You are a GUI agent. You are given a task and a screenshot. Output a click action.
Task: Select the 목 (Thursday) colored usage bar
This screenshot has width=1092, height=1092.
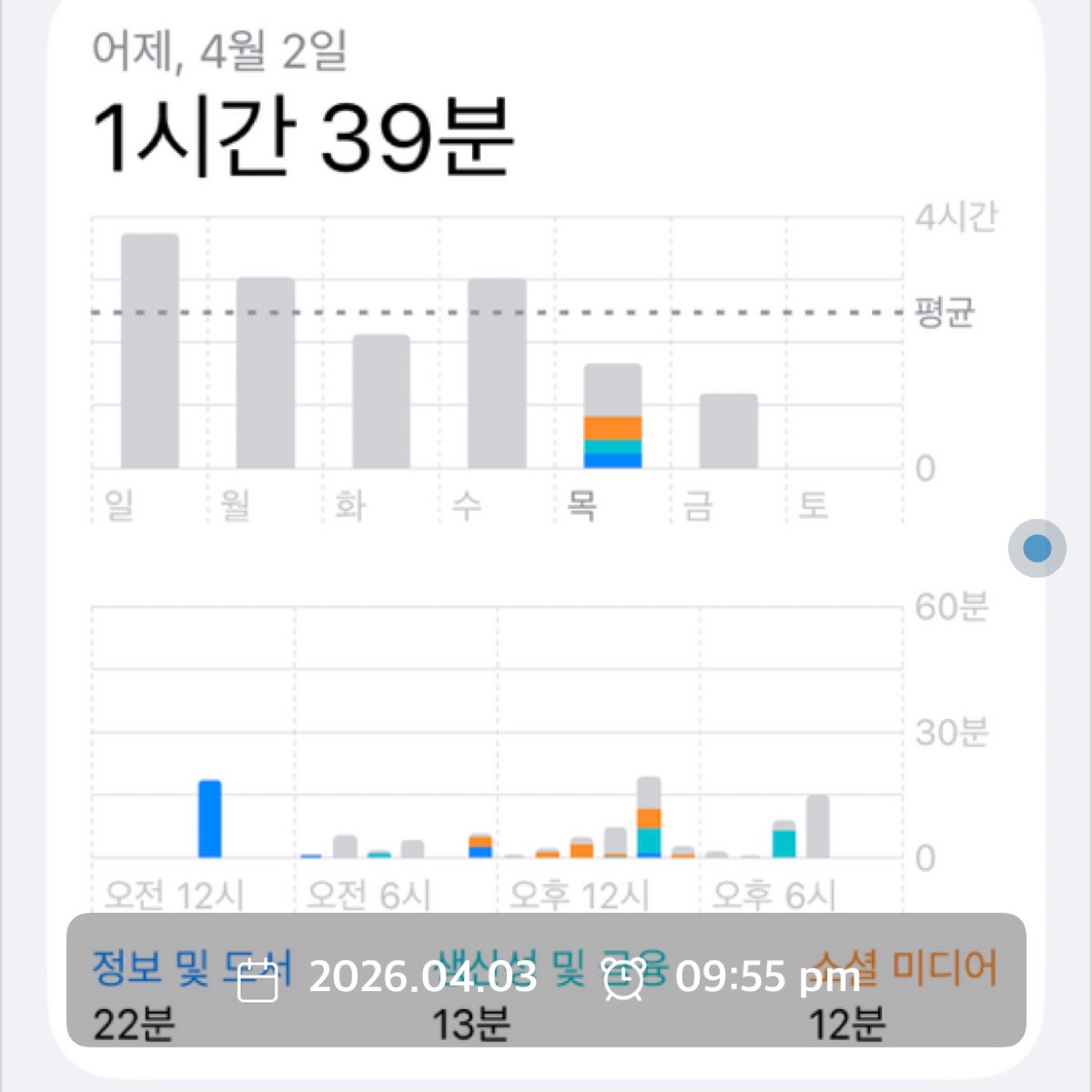(612, 417)
